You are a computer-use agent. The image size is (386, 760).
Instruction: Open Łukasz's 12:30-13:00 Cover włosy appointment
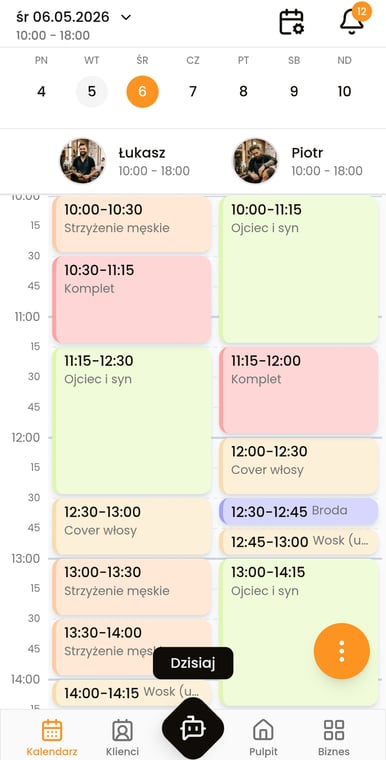tap(132, 526)
